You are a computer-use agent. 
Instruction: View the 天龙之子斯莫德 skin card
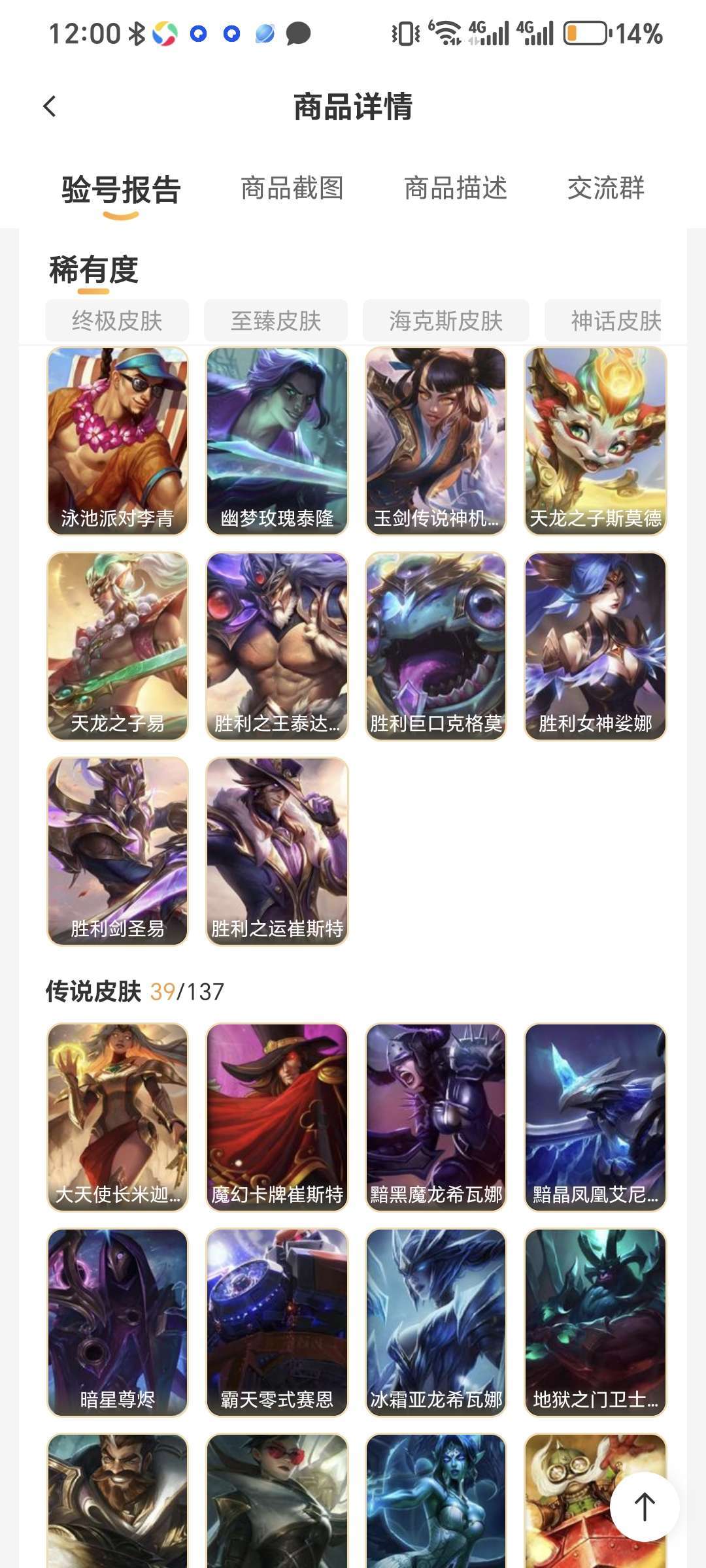[x=596, y=441]
